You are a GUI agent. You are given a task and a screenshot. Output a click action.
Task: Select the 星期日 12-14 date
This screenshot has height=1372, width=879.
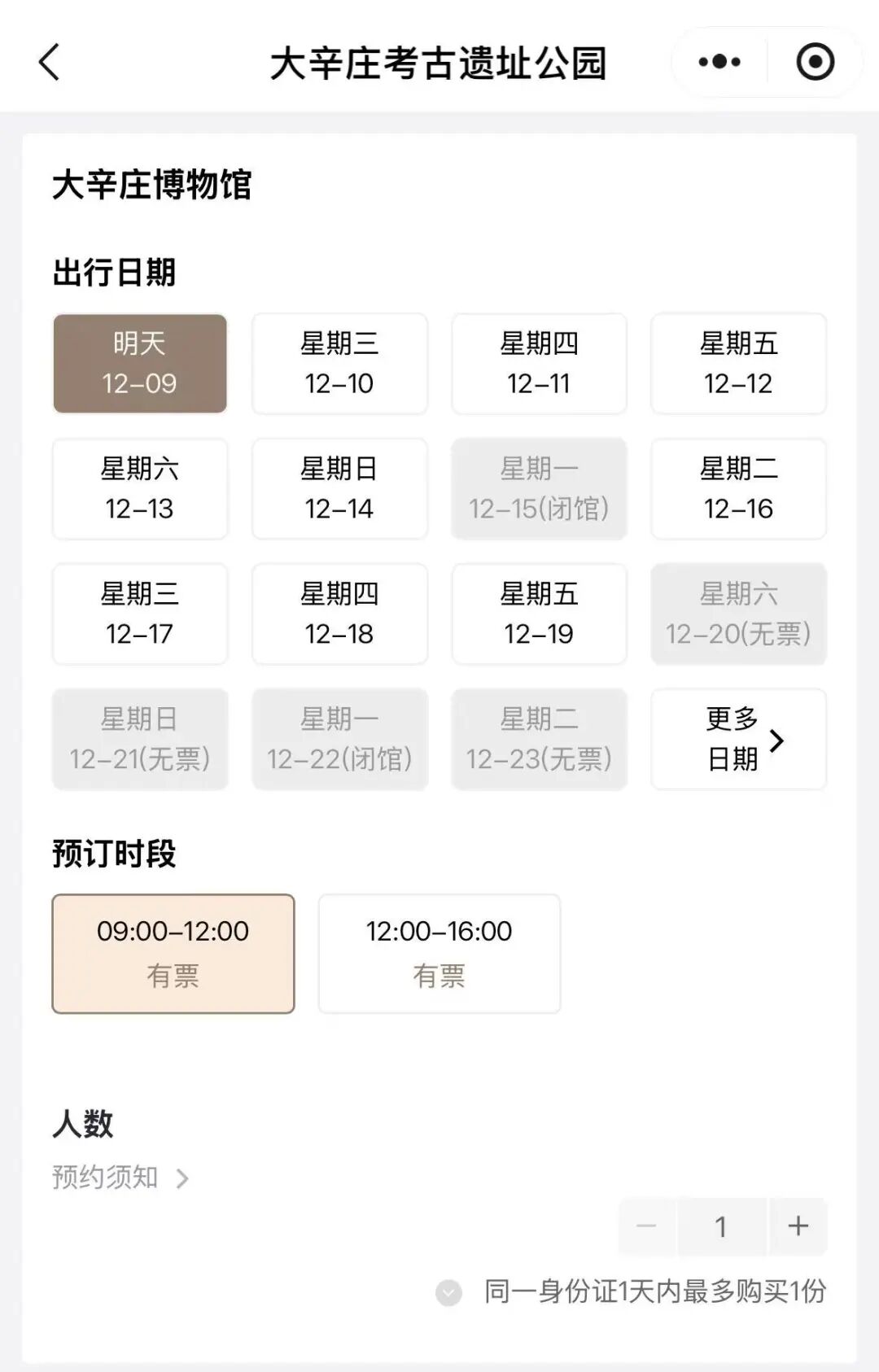tap(339, 489)
